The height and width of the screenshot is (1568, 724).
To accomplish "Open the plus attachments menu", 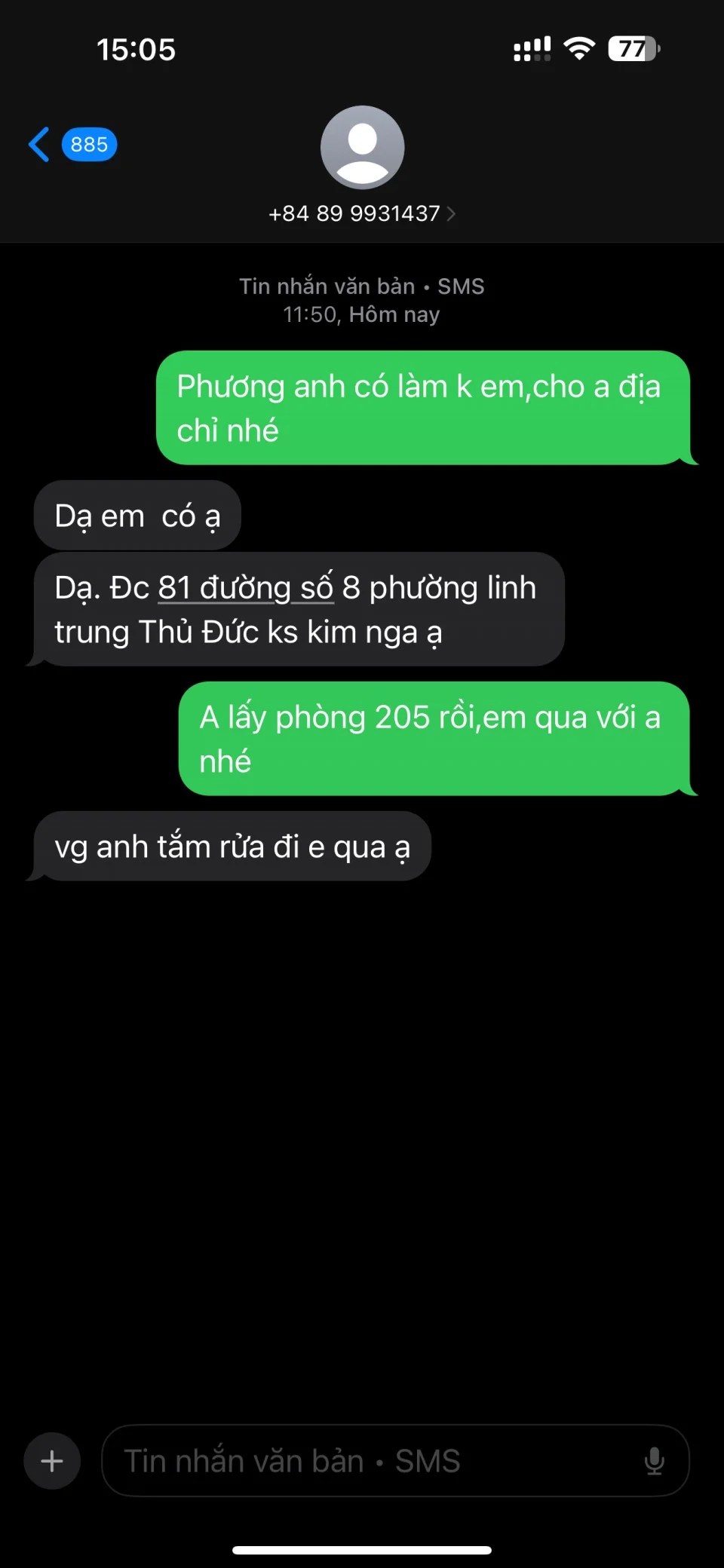I will [52, 1461].
